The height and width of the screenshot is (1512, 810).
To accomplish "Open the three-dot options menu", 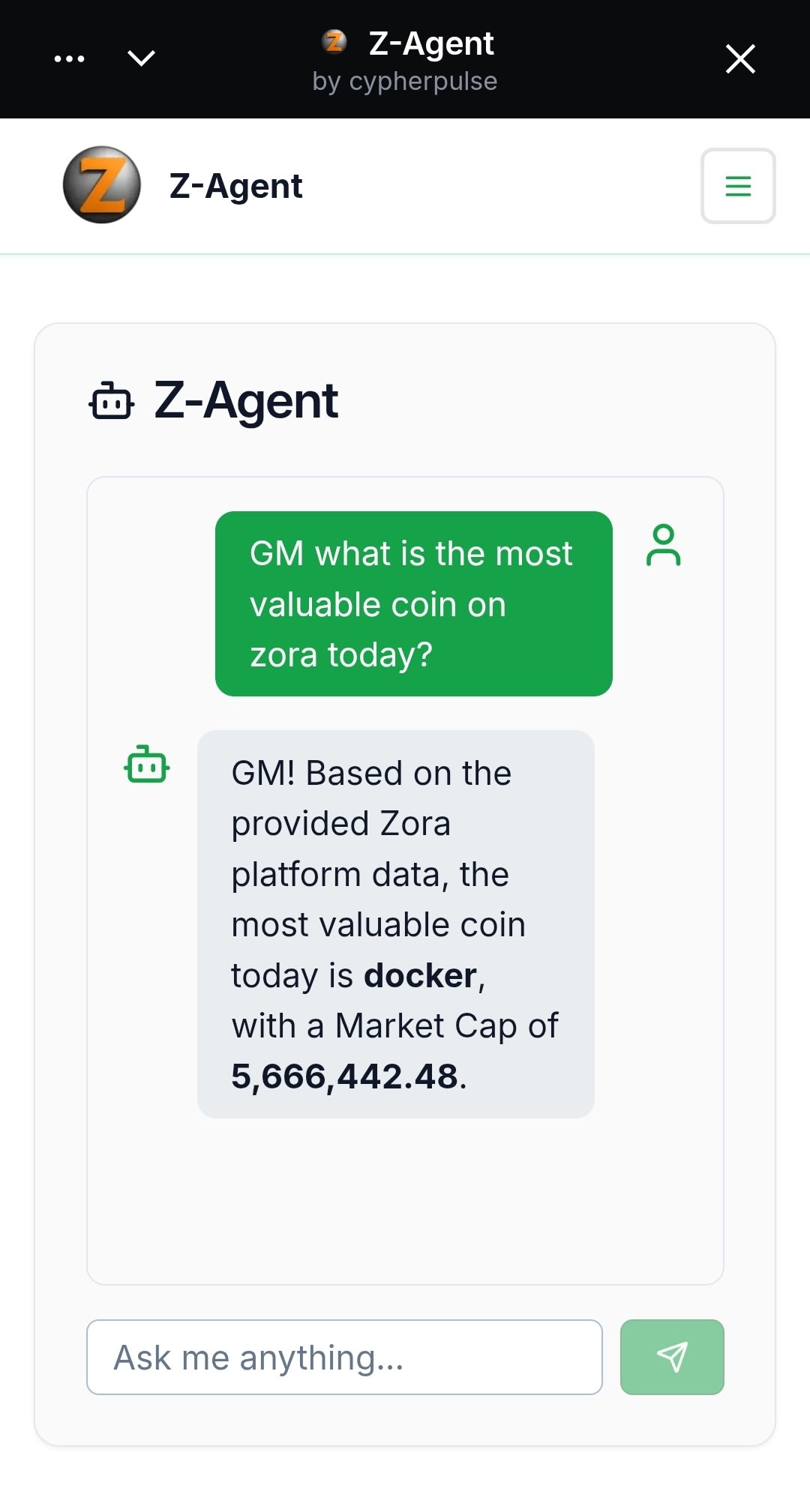I will click(x=69, y=58).
